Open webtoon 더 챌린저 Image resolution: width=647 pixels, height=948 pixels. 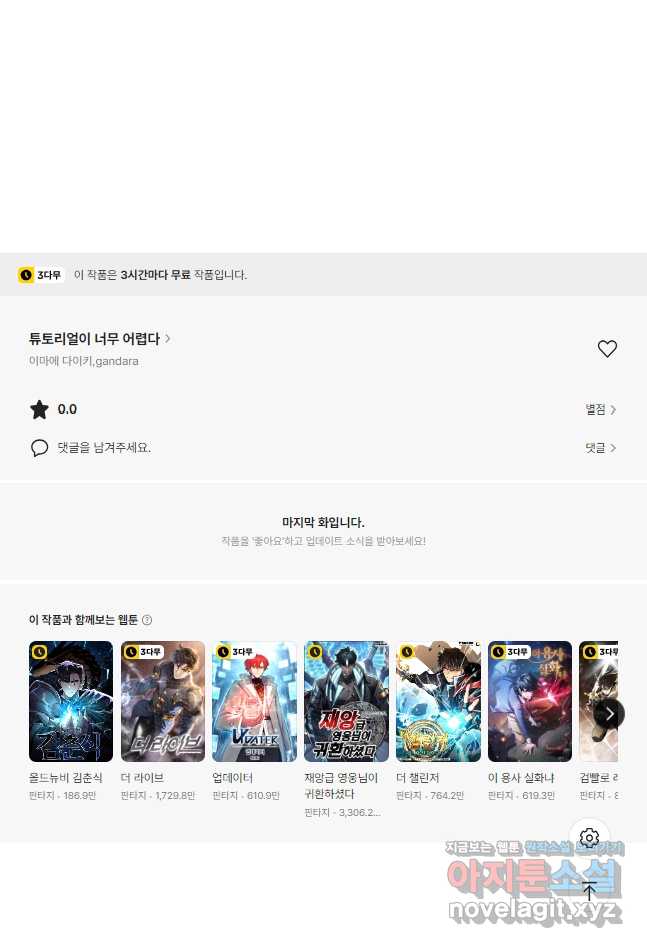(x=438, y=701)
